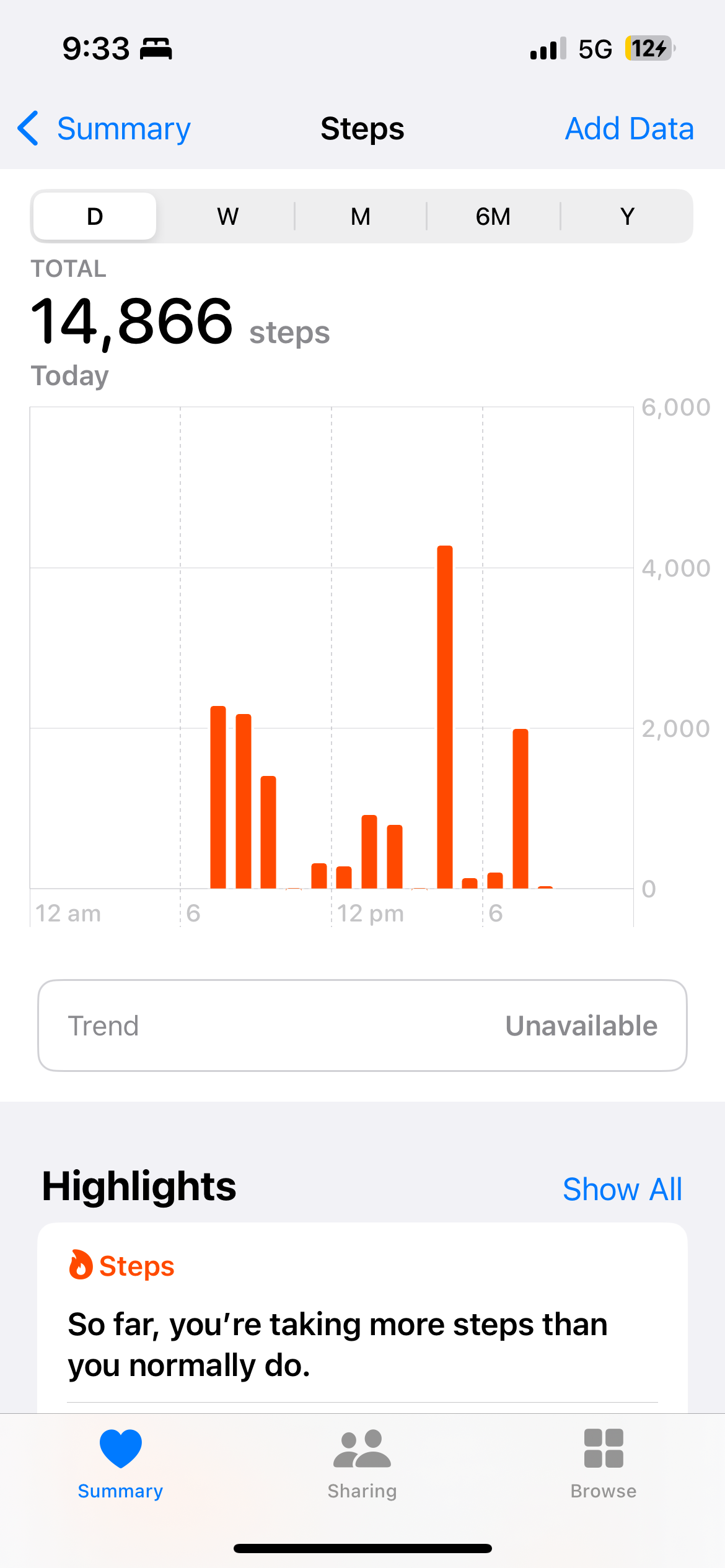Show all Highlights
Screen dimensions: 725x1568
pos(622,1189)
